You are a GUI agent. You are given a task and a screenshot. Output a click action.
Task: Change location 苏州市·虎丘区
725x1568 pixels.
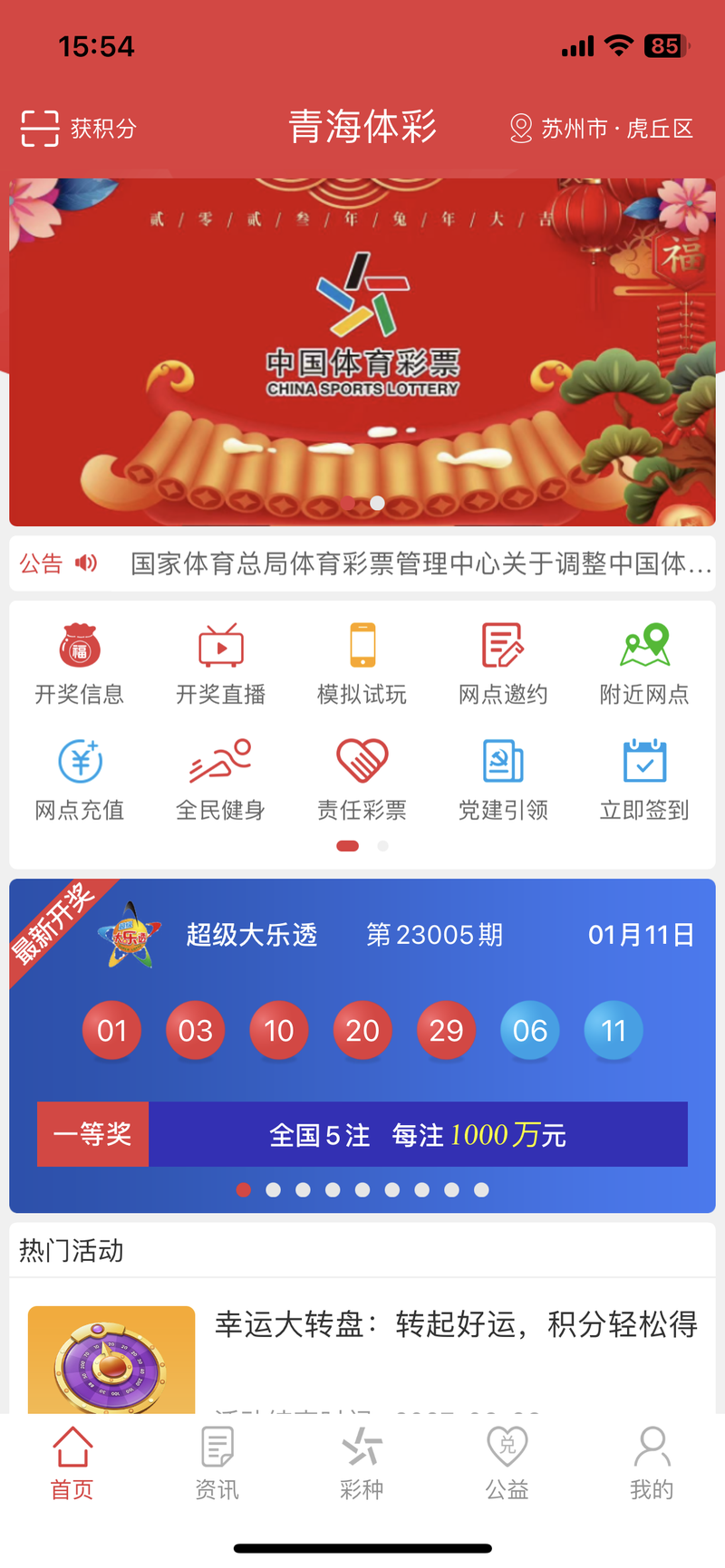click(602, 129)
